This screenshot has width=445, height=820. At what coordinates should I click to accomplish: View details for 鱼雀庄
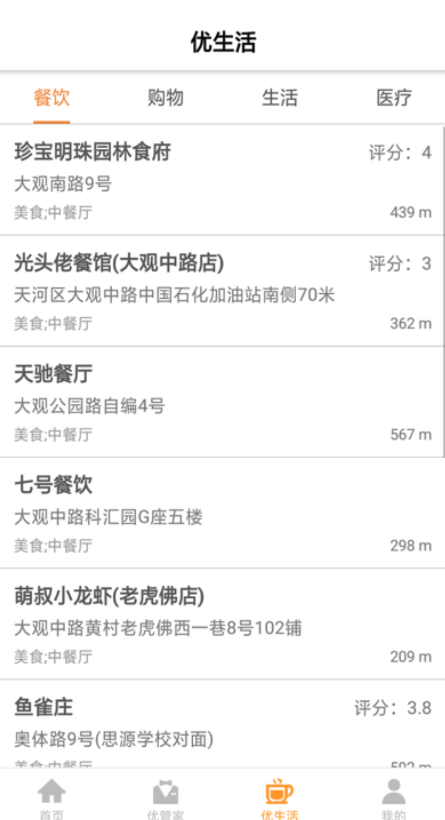coord(222,724)
